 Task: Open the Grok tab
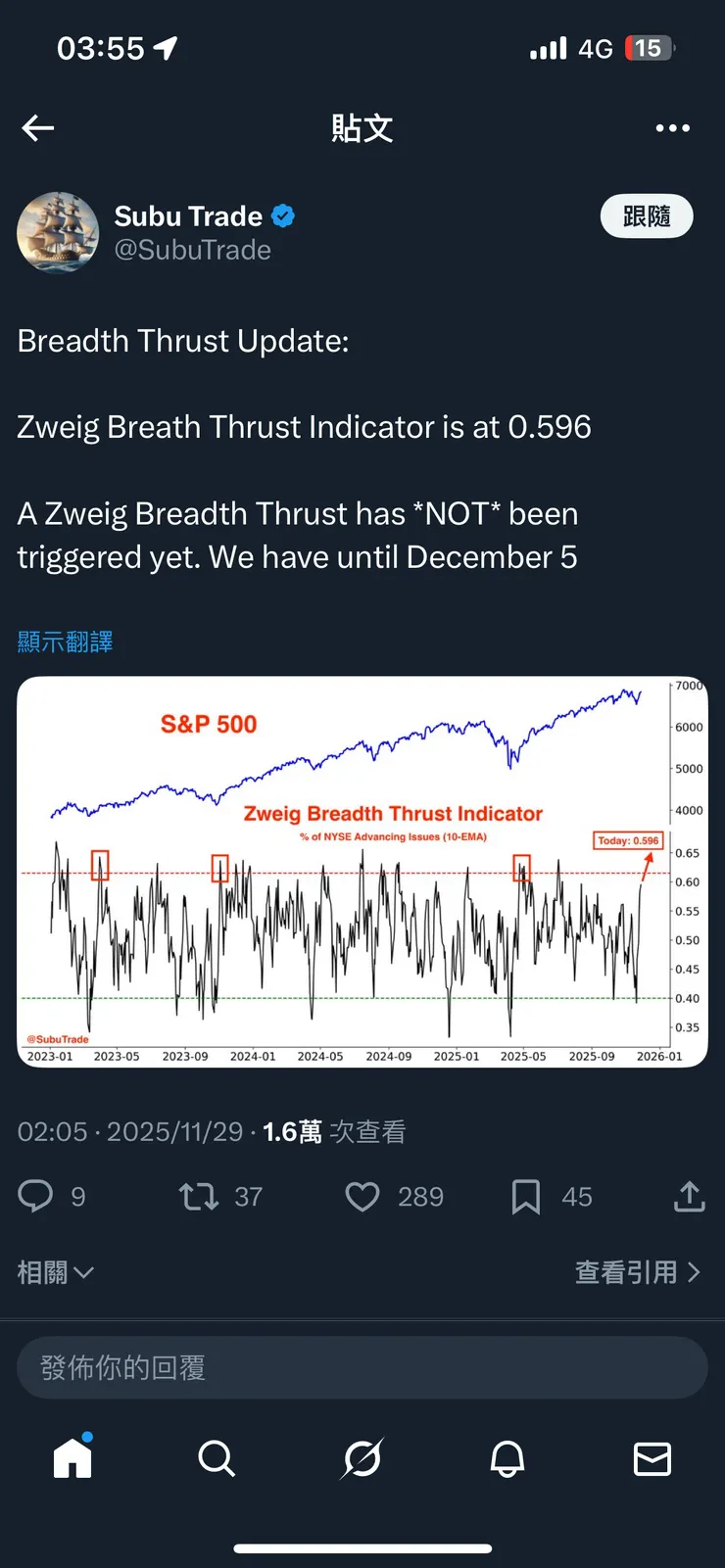tap(362, 1458)
